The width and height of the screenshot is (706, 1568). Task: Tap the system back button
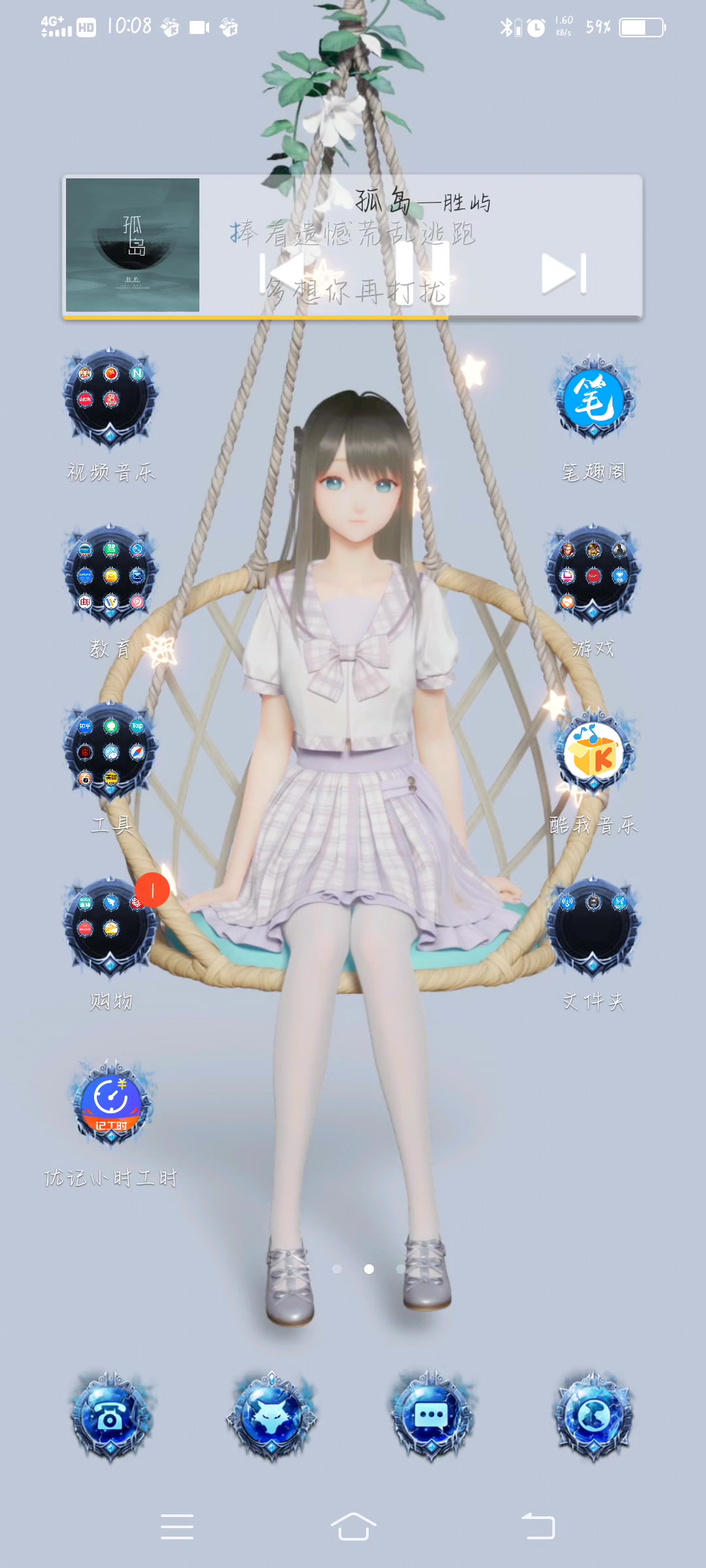[538, 1527]
